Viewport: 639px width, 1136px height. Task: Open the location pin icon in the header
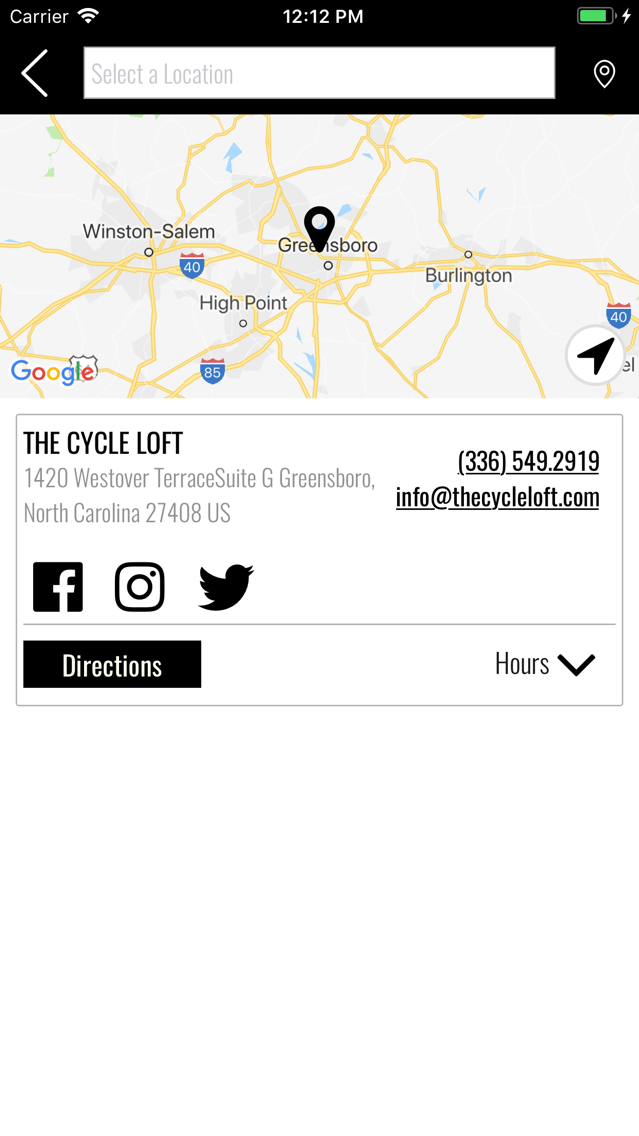604,74
